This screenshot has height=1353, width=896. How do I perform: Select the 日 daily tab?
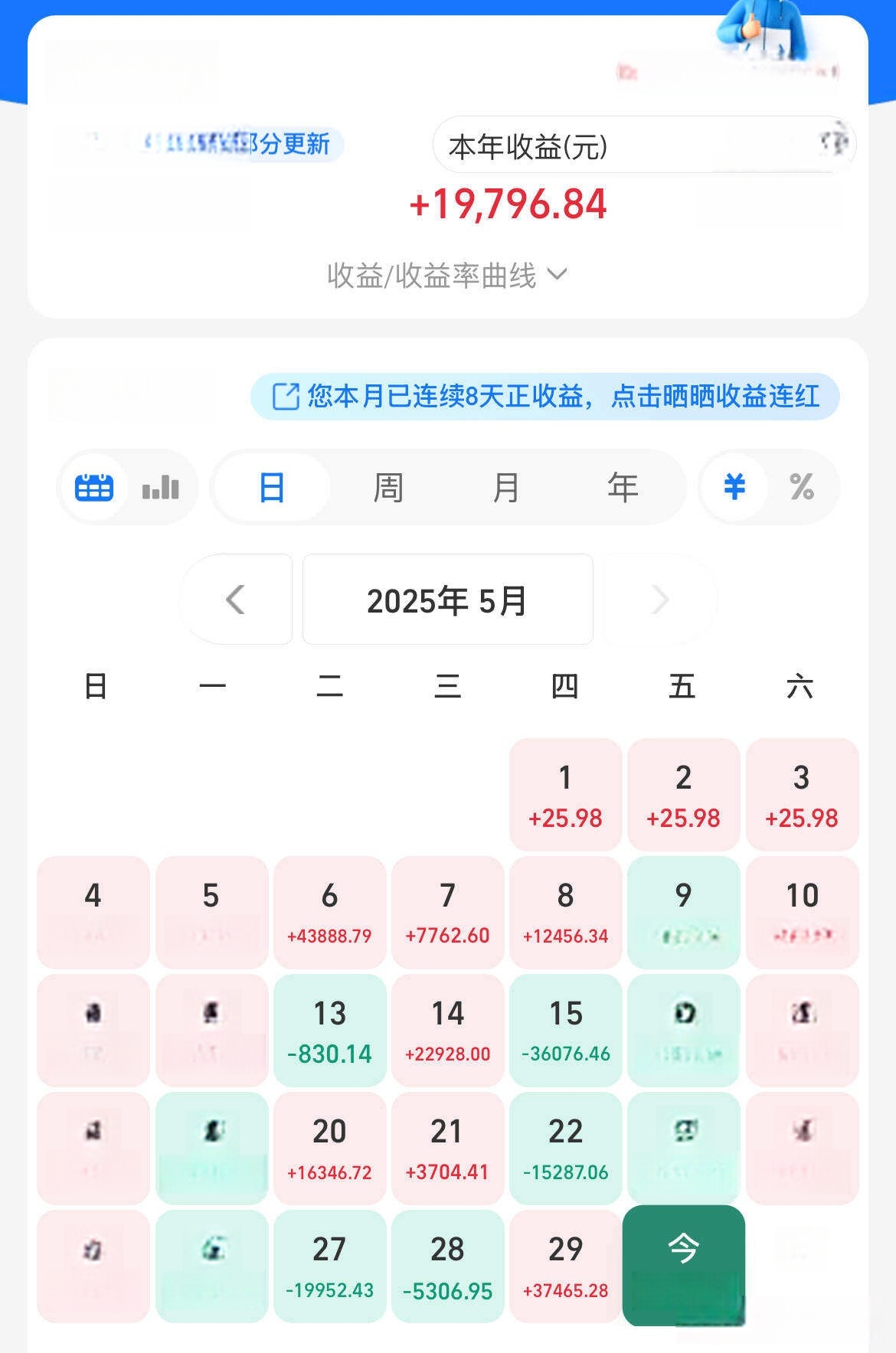click(272, 487)
